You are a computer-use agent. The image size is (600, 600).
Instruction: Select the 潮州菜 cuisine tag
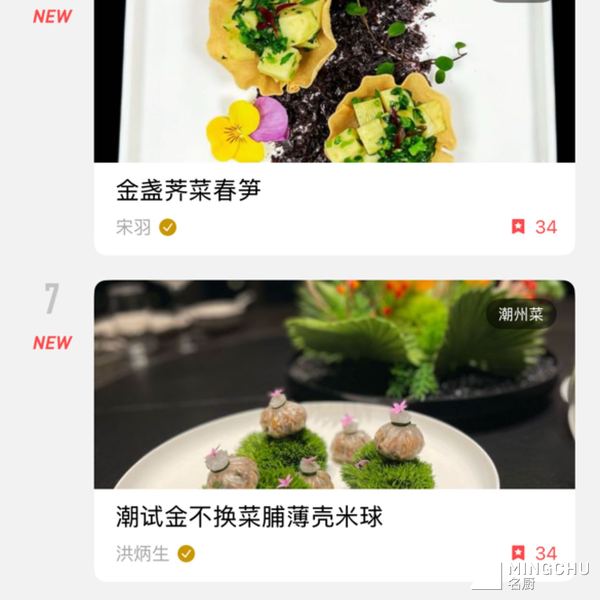coord(522,315)
